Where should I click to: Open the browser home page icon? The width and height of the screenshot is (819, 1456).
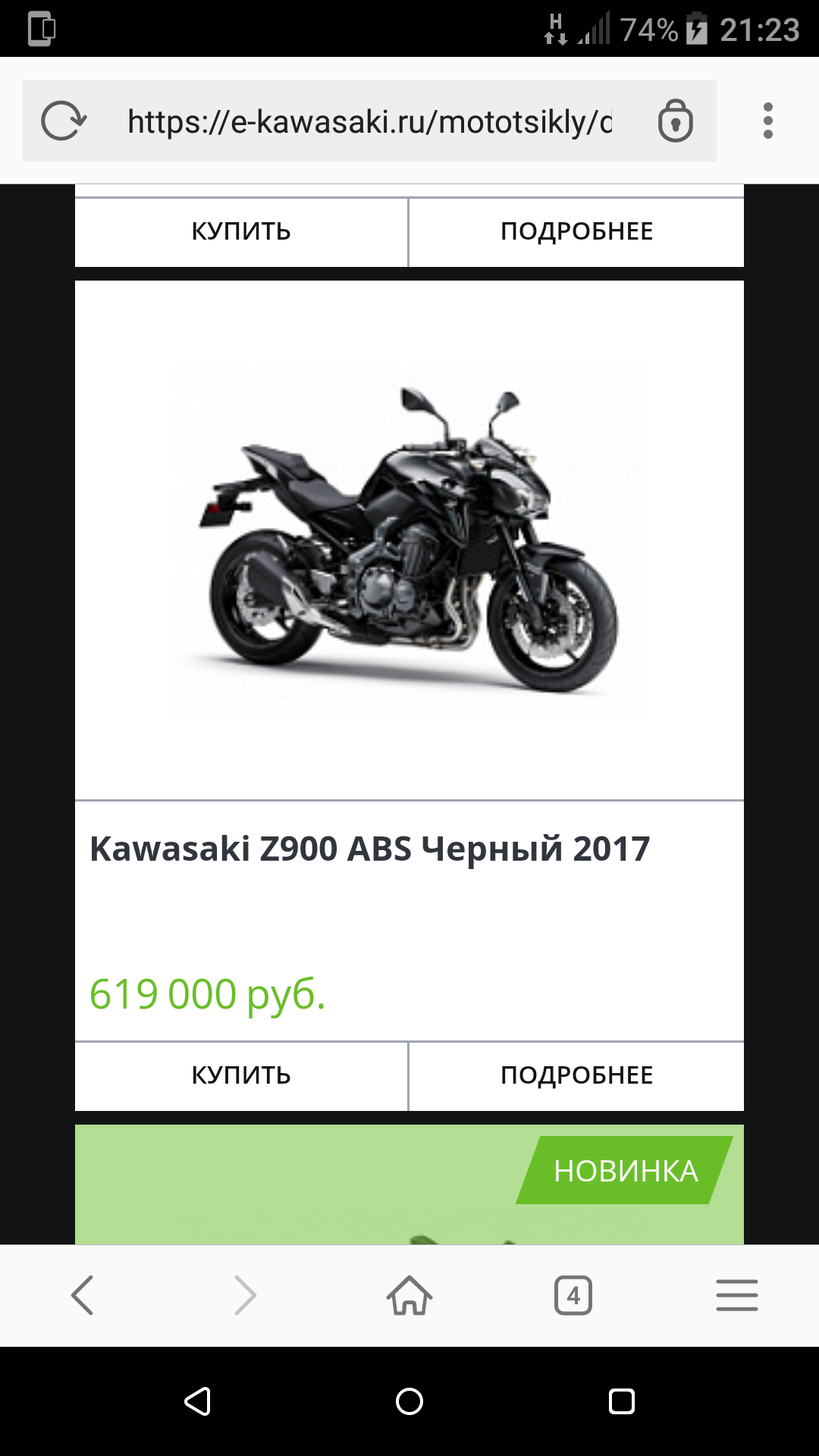tap(409, 1294)
